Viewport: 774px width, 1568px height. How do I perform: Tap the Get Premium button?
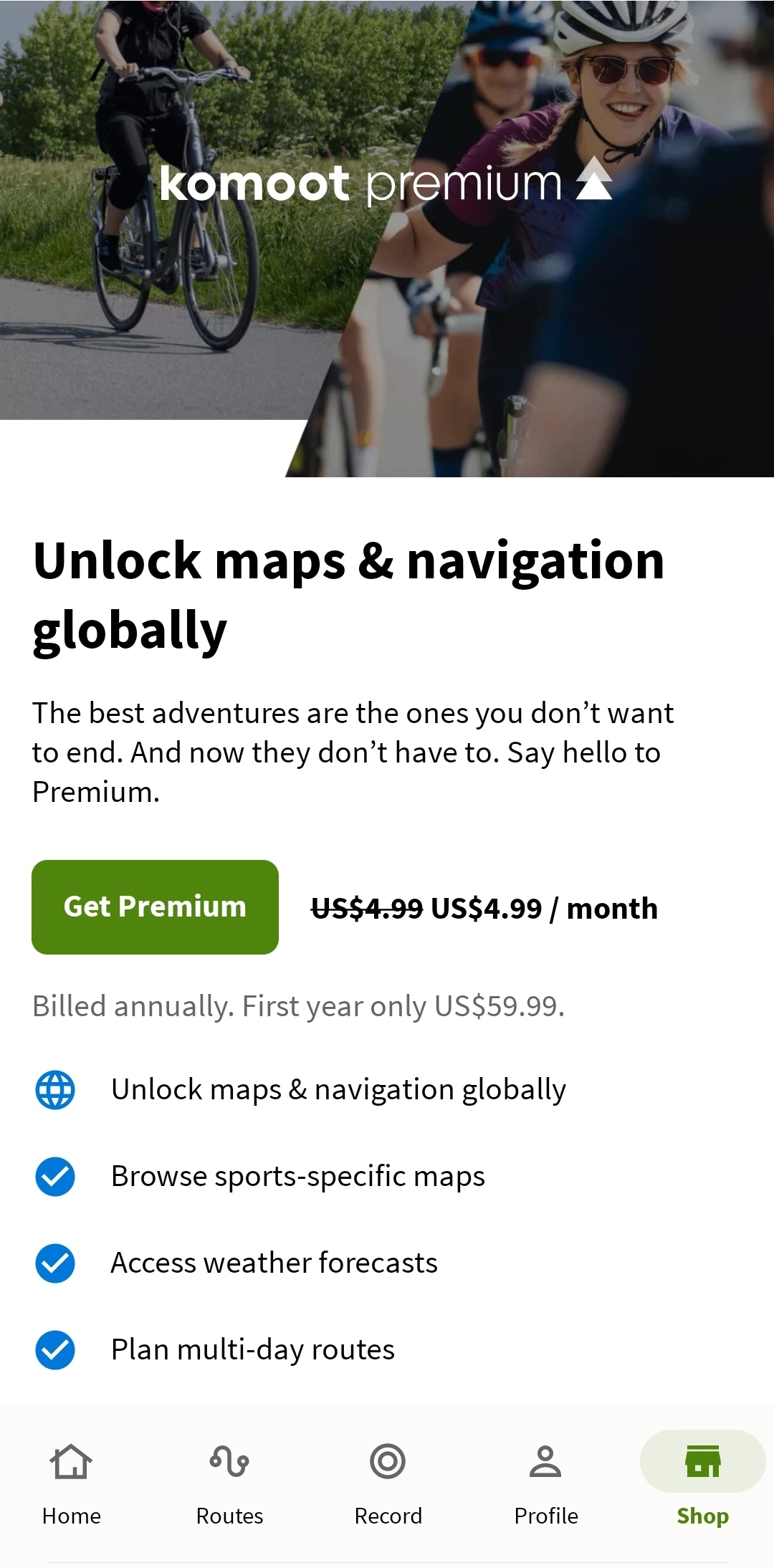(x=155, y=907)
